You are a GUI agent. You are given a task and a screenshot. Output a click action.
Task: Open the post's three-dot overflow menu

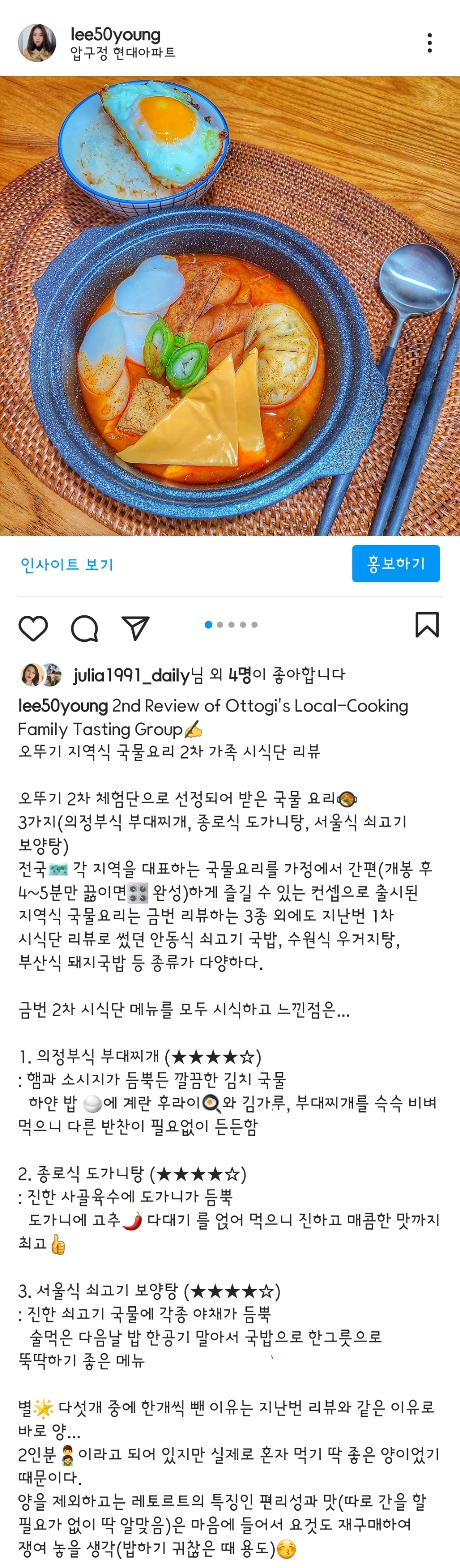pos(430,43)
